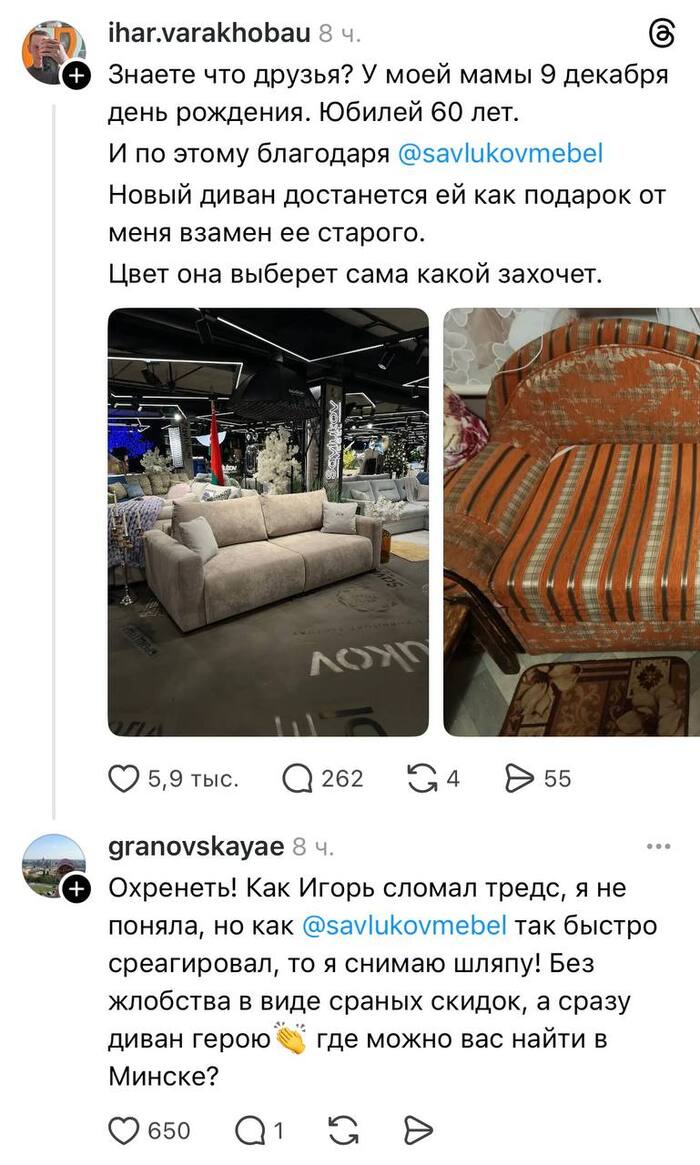Repost granovskayae's reply
Viewport: 700px width, 1165px height.
click(x=343, y=1131)
